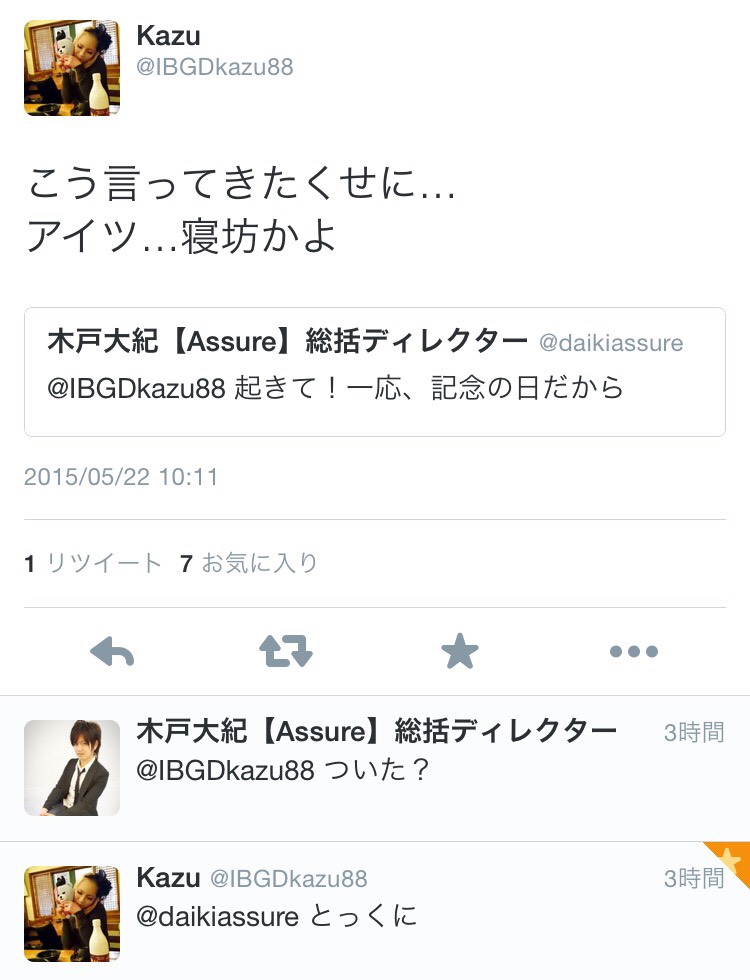Open the @IBGDkazu88 mention in ついた？ reply
Screen dimensions: 750x980
point(226,770)
